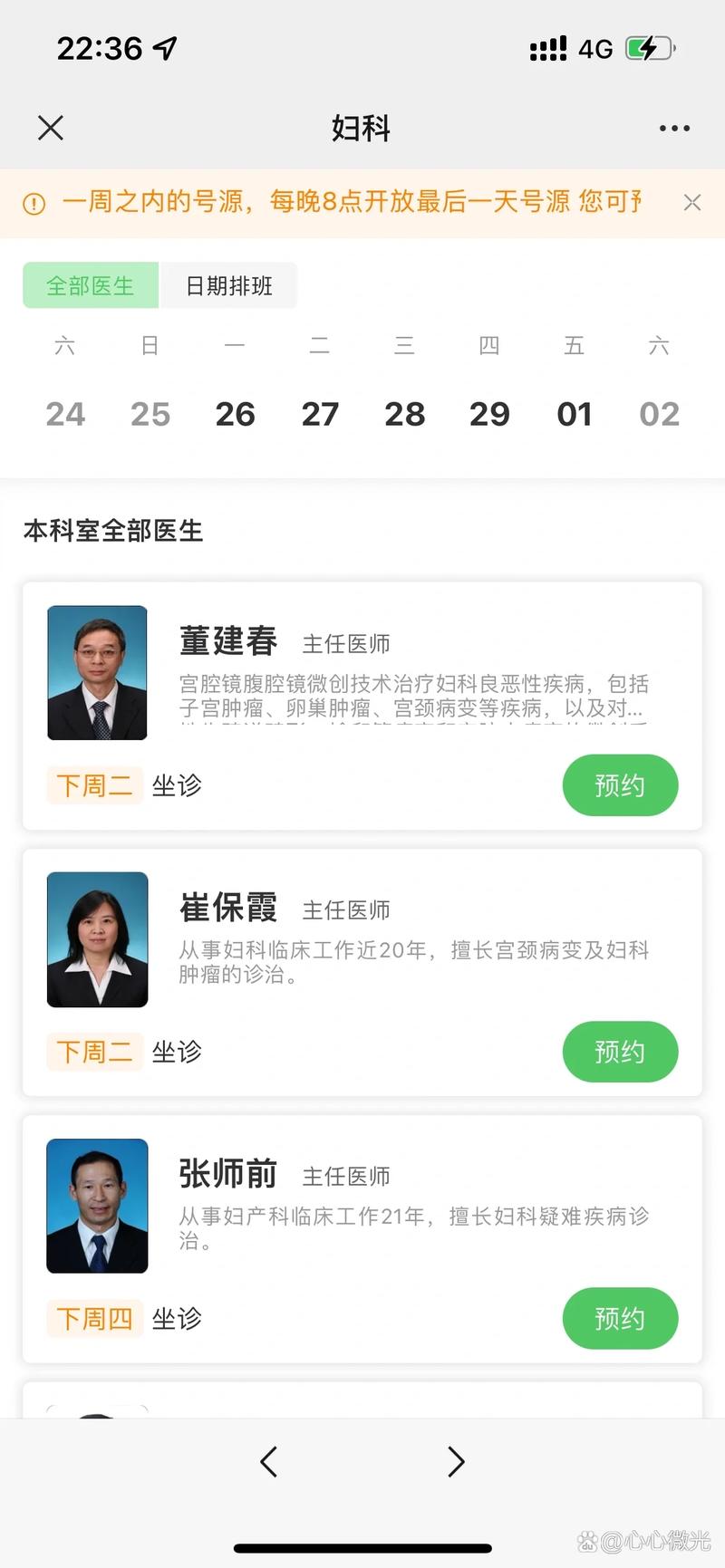The height and width of the screenshot is (1568, 725).
Task: Open the "..." more options menu
Action: (673, 128)
